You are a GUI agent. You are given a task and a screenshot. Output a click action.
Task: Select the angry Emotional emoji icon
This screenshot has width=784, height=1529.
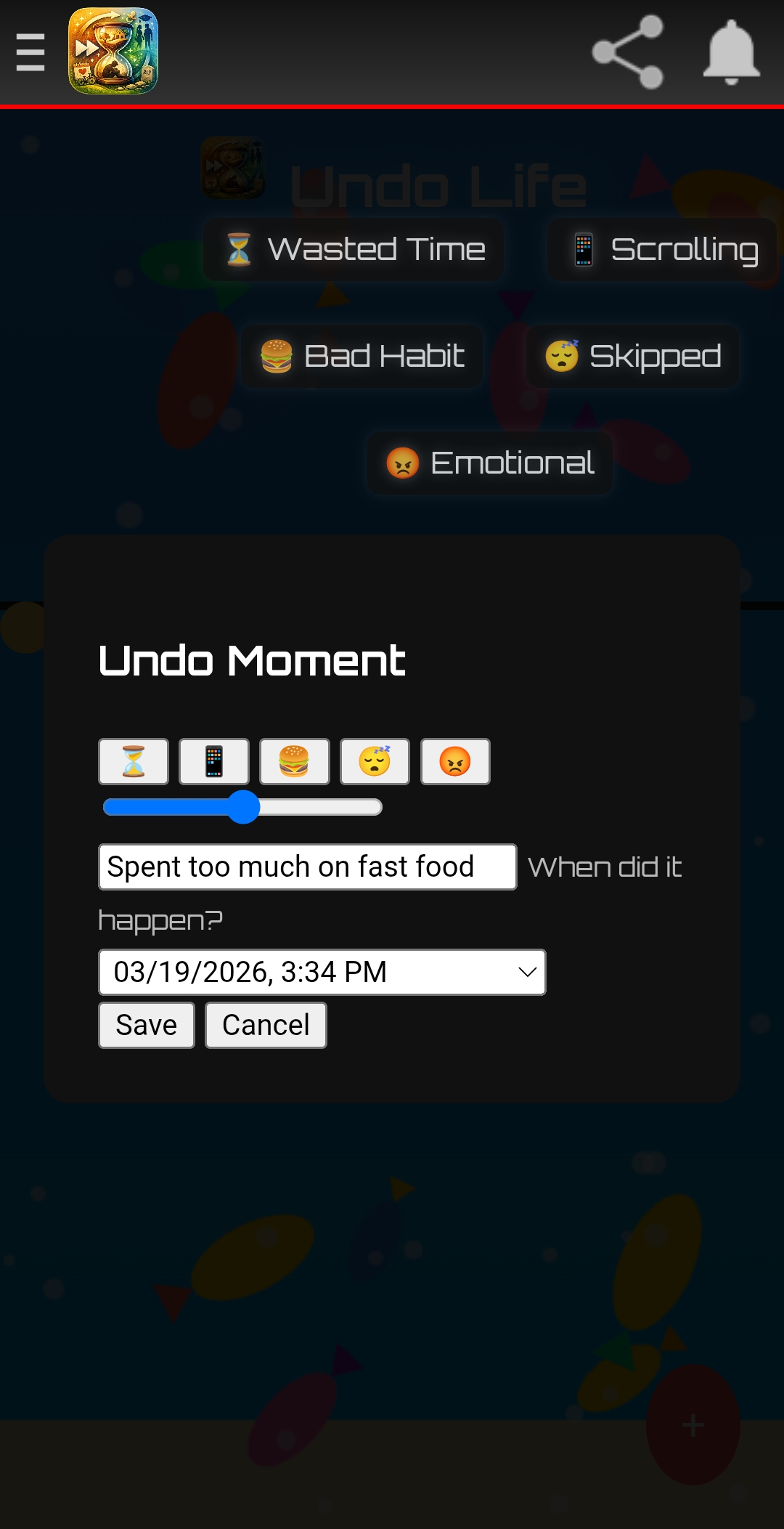(x=455, y=761)
